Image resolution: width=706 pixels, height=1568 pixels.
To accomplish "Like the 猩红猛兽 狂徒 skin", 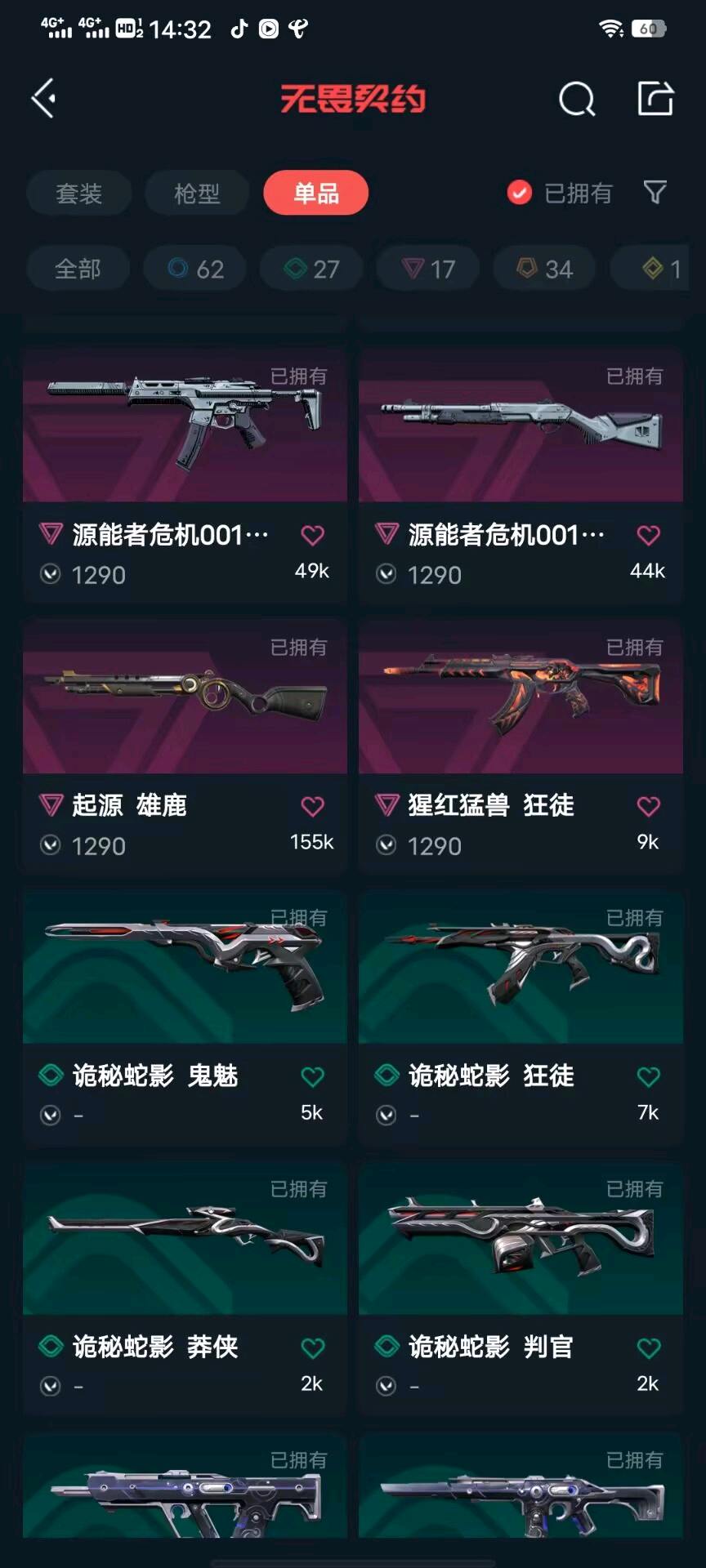I will pos(648,807).
